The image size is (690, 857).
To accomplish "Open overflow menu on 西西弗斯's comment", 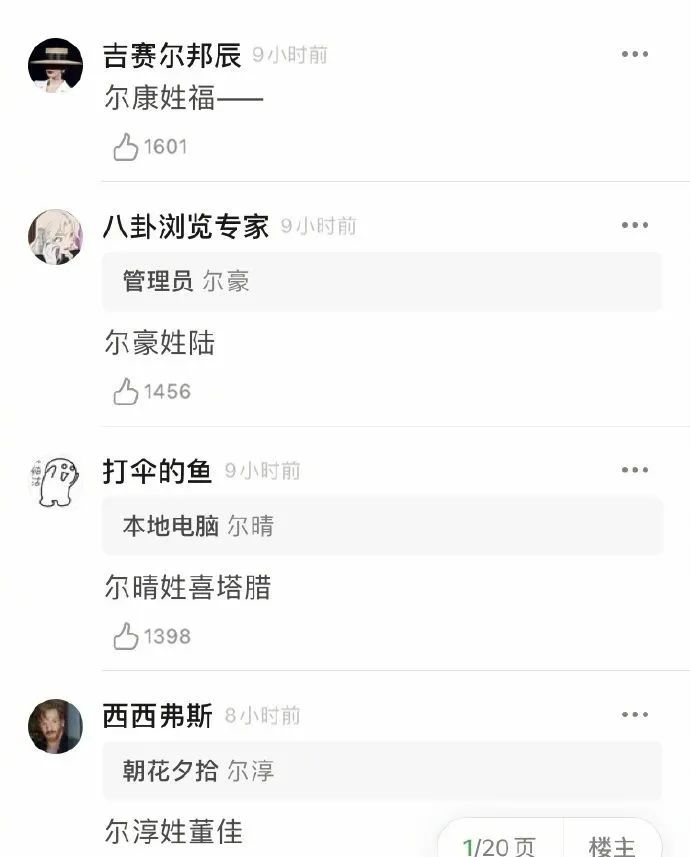I will click(635, 714).
